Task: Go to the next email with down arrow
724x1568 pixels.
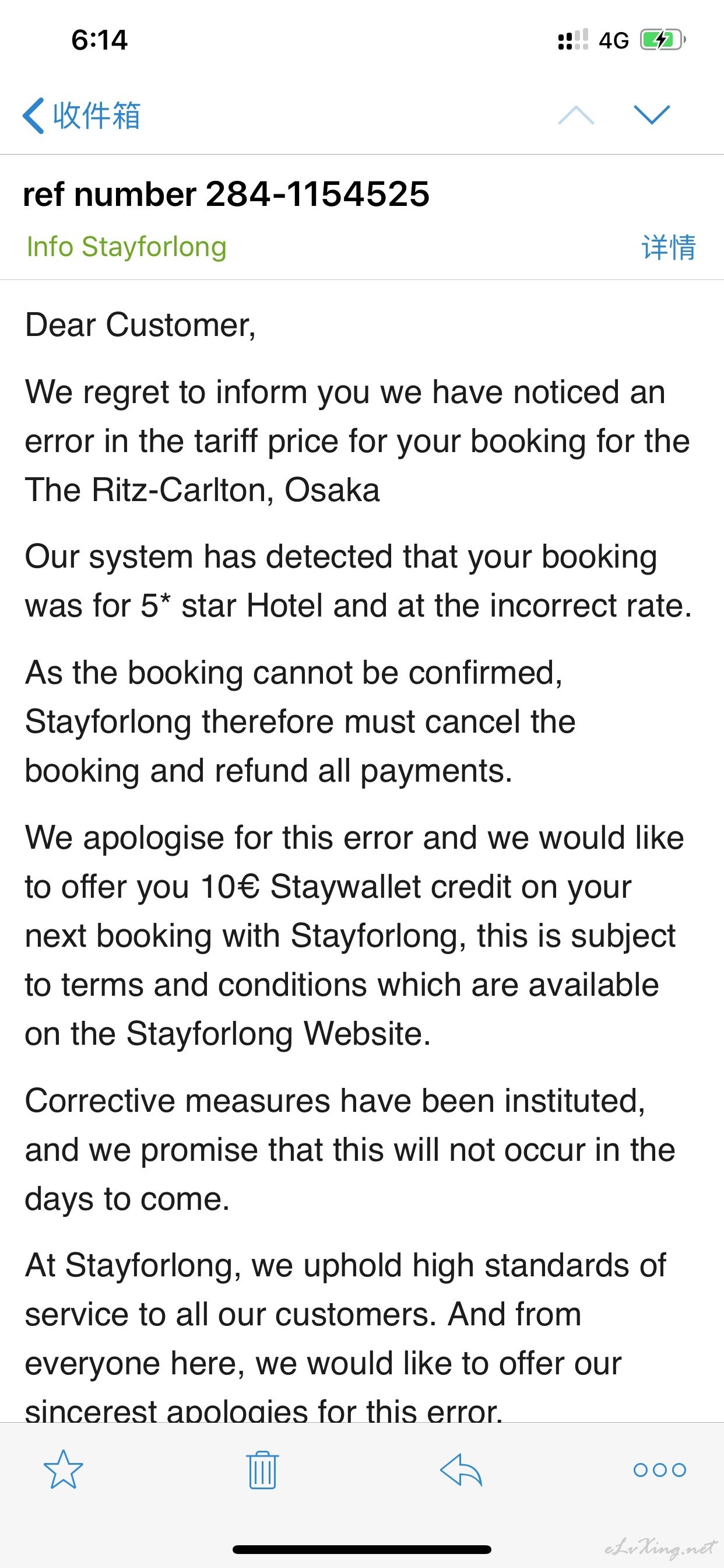Action: (652, 114)
